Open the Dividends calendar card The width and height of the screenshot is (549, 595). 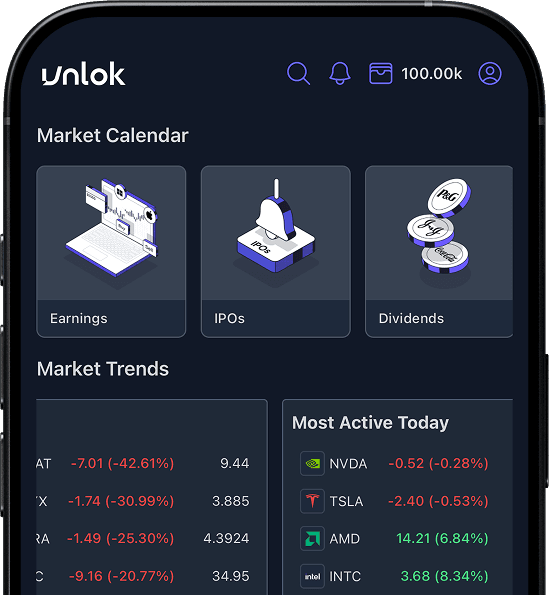coord(439,251)
